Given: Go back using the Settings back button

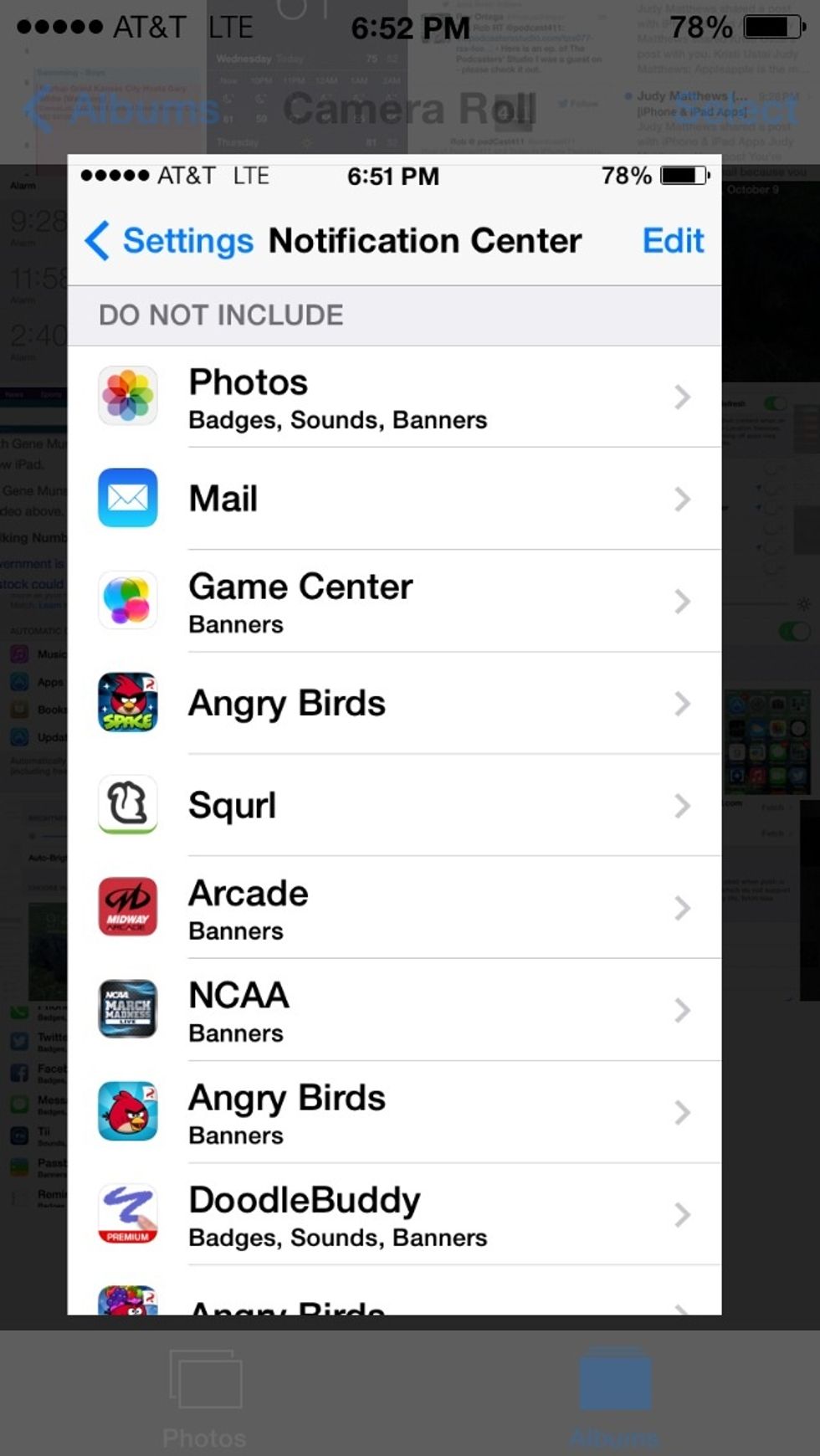Looking at the screenshot, I should (166, 240).
